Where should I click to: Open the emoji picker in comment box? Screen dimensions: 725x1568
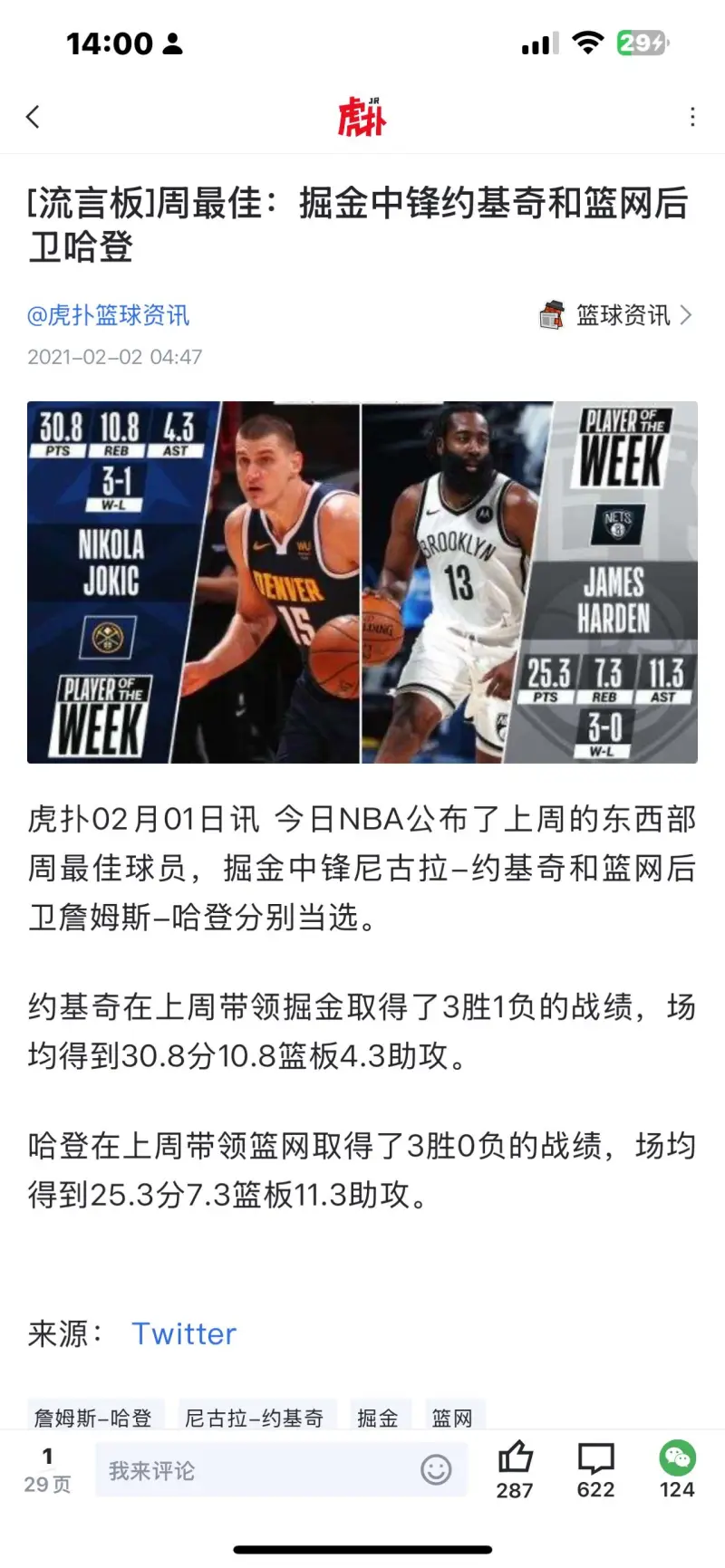[x=436, y=1470]
